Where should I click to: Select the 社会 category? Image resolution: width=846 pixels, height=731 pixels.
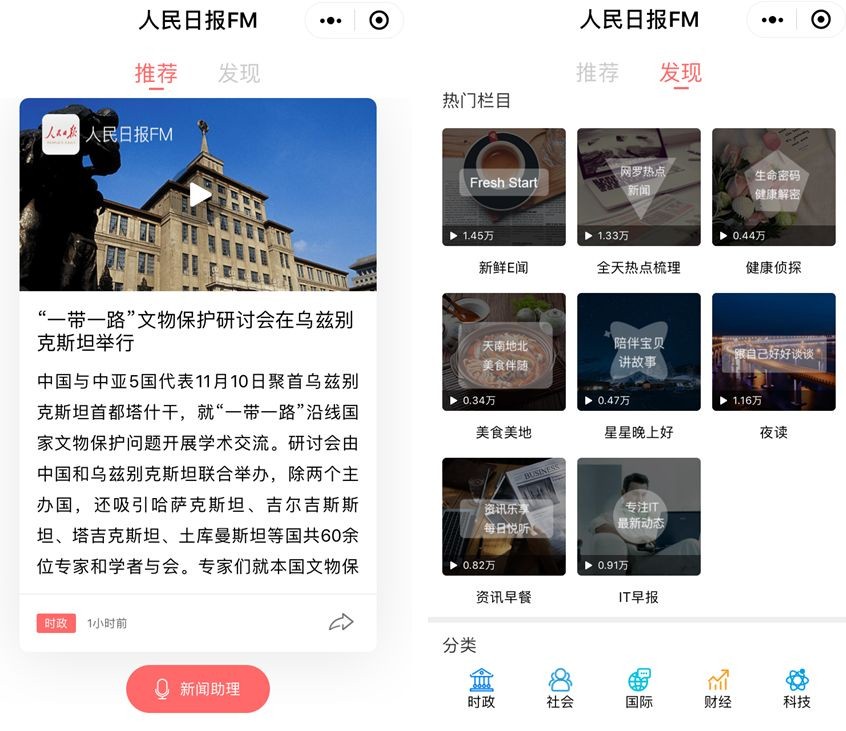click(x=560, y=687)
